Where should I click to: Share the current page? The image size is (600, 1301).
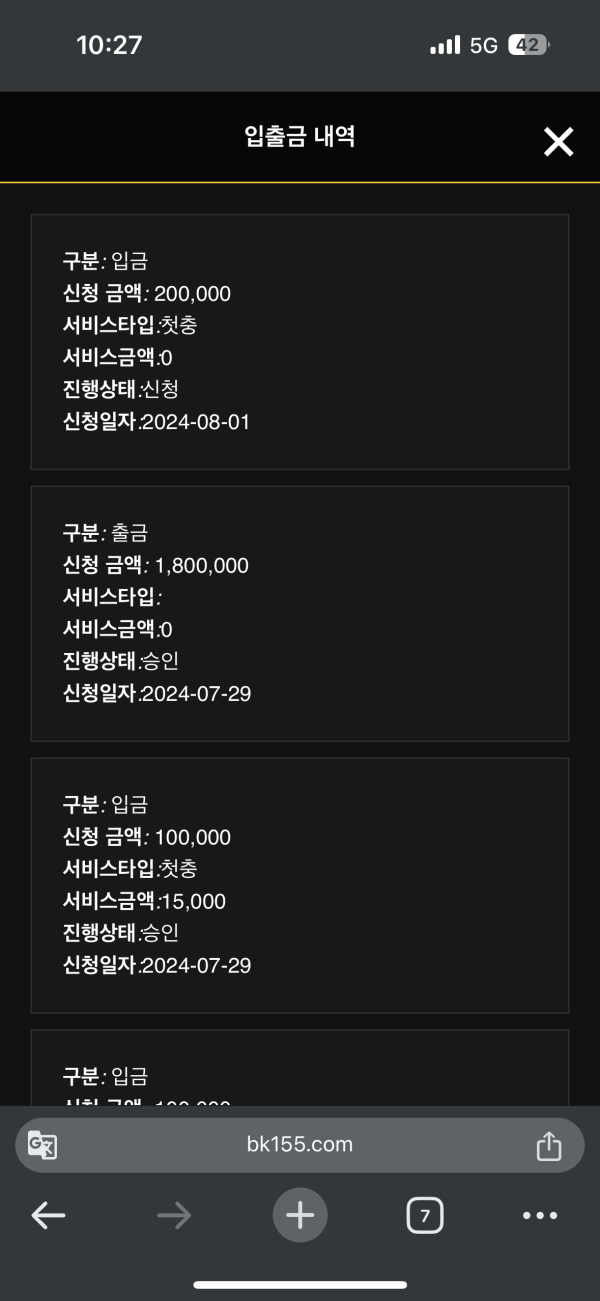(x=549, y=1145)
